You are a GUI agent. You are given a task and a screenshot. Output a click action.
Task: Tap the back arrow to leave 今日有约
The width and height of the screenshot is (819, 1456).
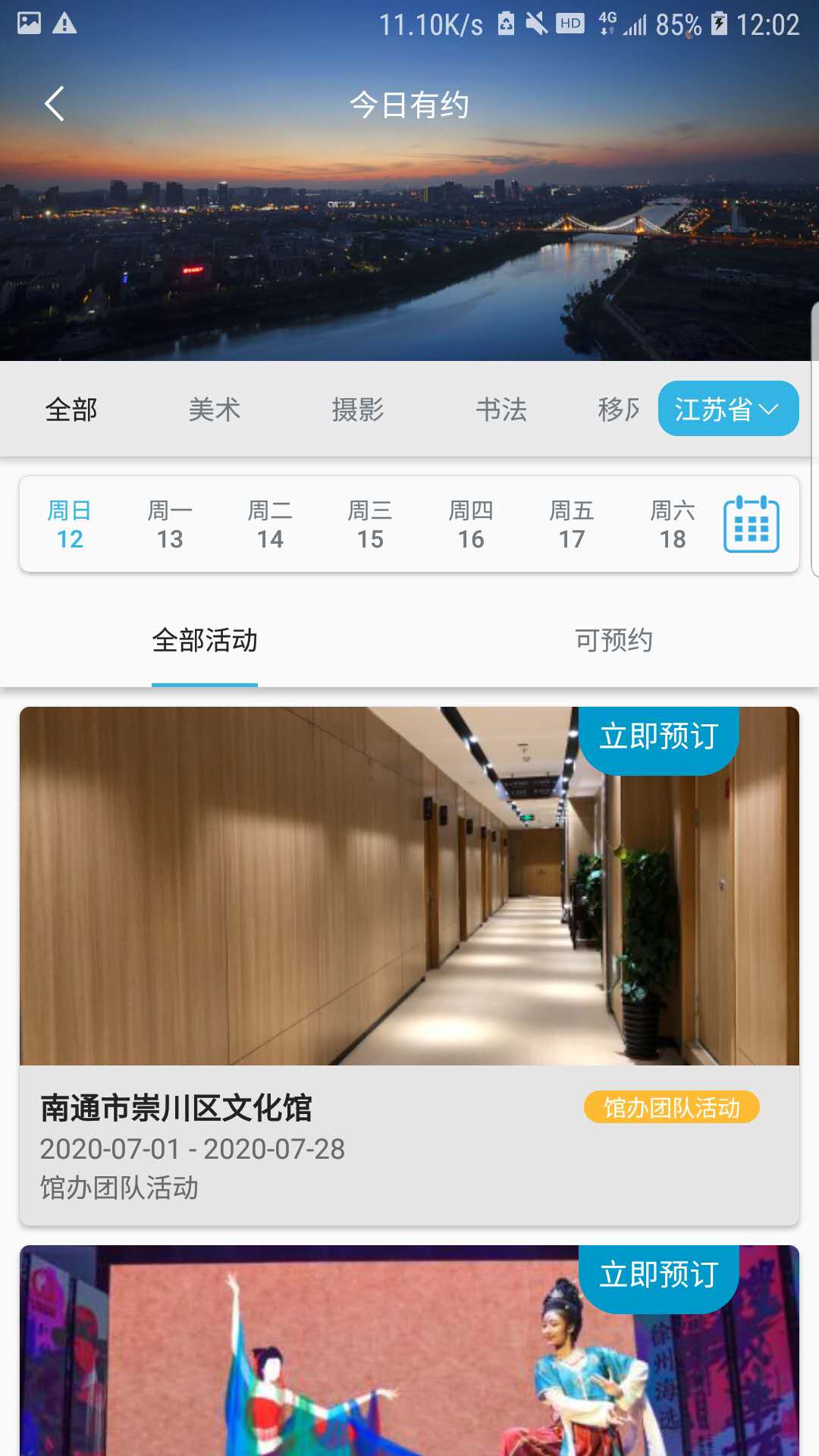click(55, 105)
